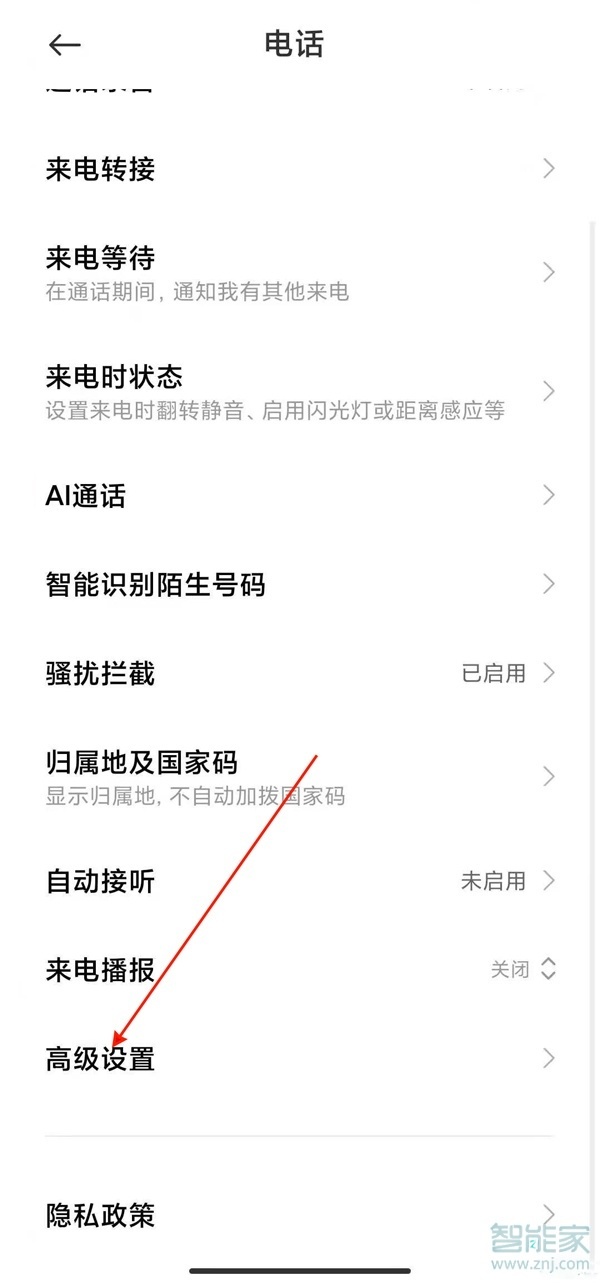Screen dimensions: 600x1283
Task: Open 隐私政策 page
Action: coord(299,1215)
